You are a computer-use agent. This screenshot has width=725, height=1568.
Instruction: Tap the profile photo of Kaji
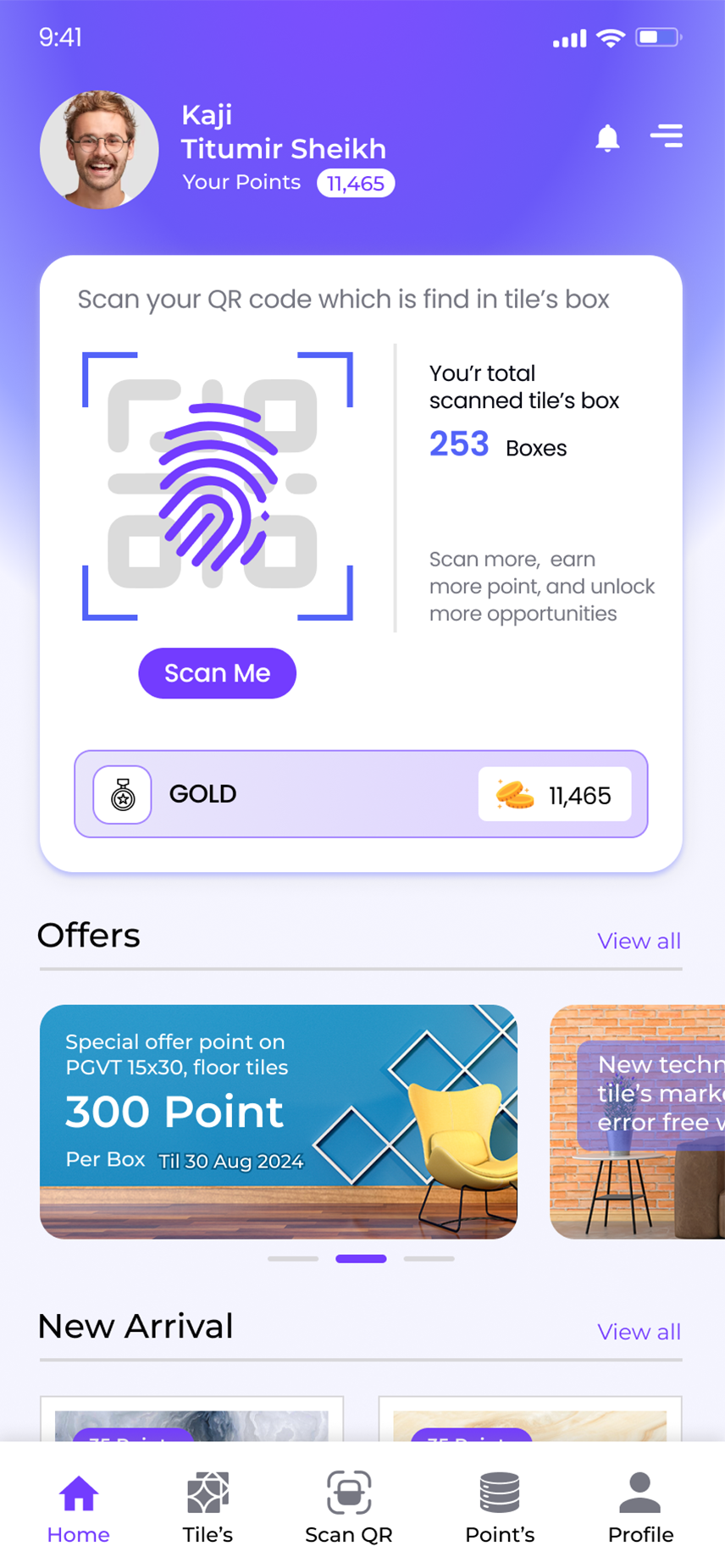[99, 150]
